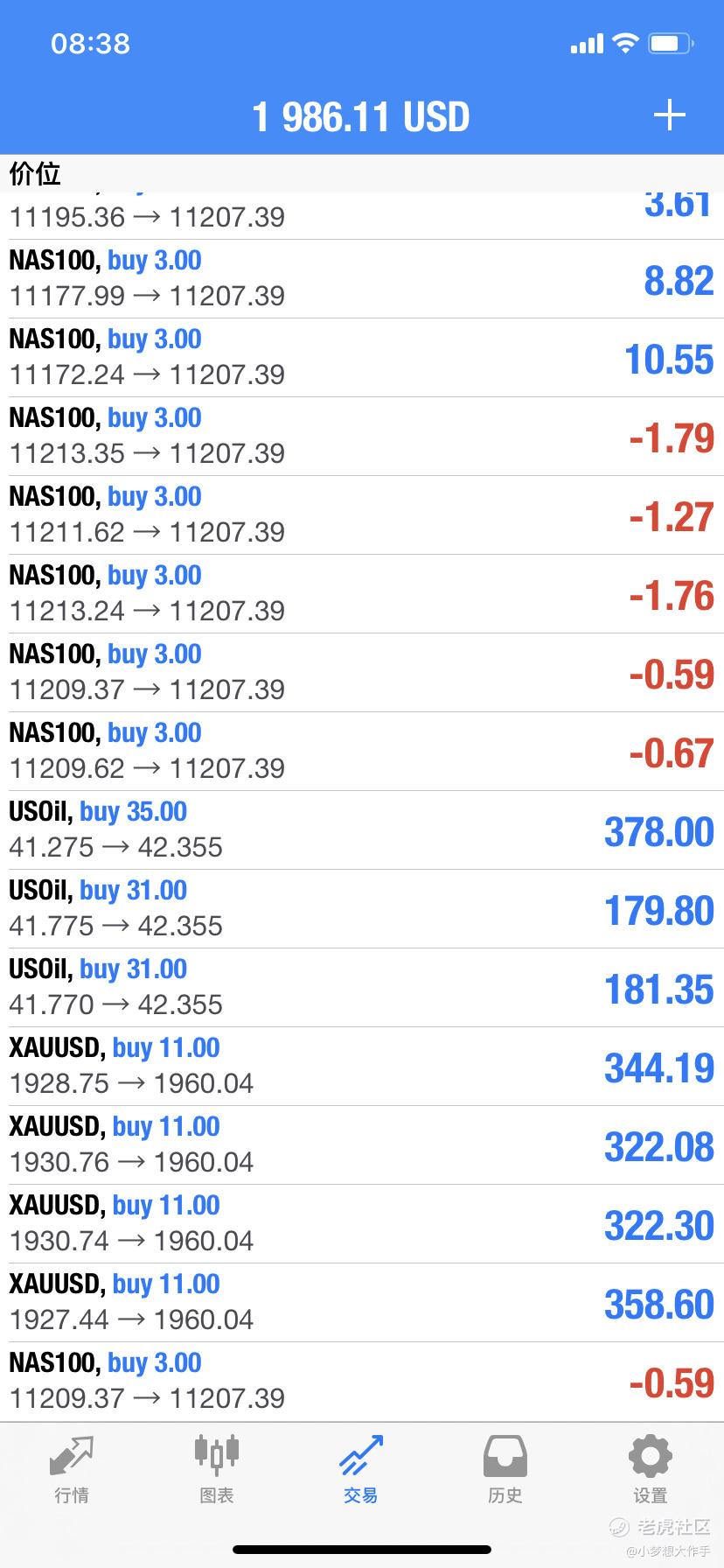Open XAUUSD position with 322.30 profit

click(x=362, y=1224)
